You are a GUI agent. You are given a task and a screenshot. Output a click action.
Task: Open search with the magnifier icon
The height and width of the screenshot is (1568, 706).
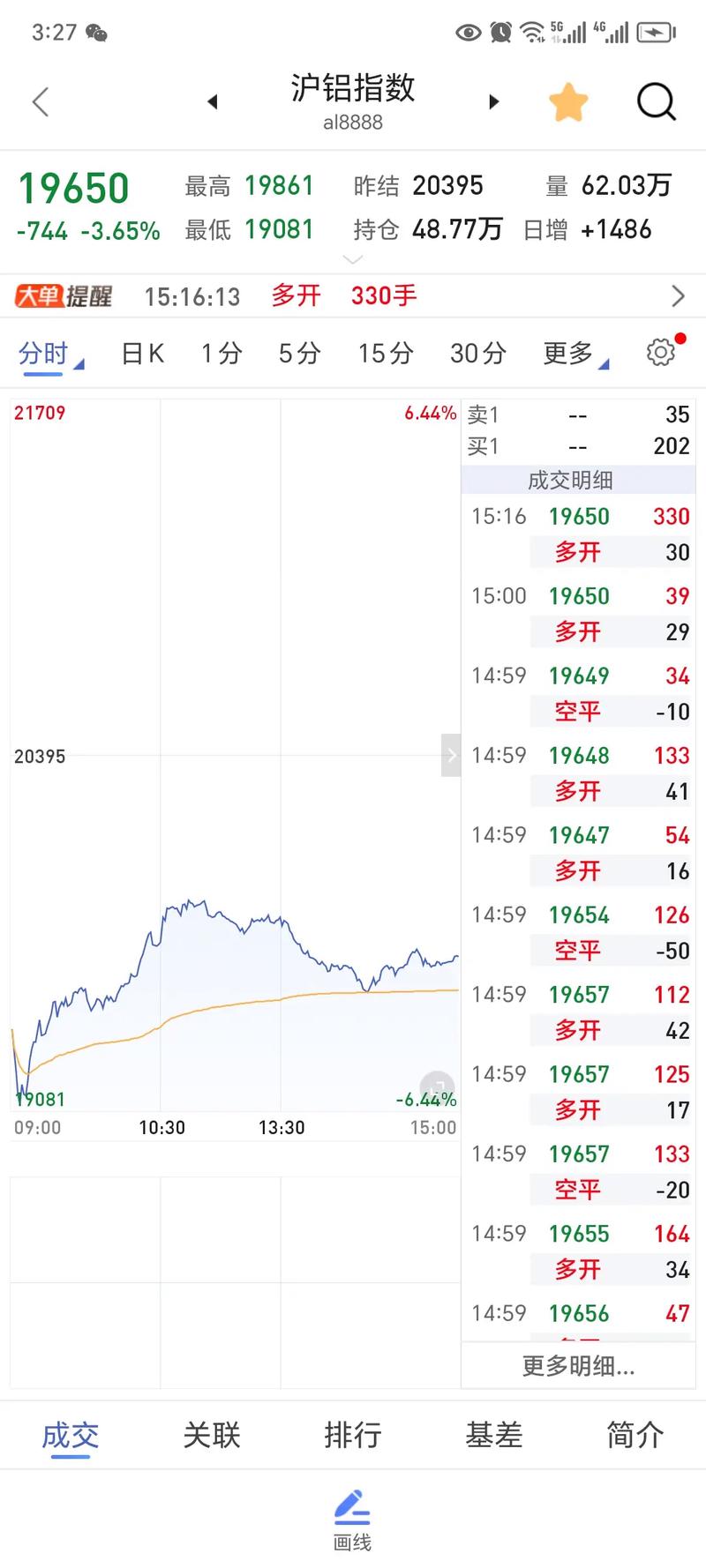[656, 101]
